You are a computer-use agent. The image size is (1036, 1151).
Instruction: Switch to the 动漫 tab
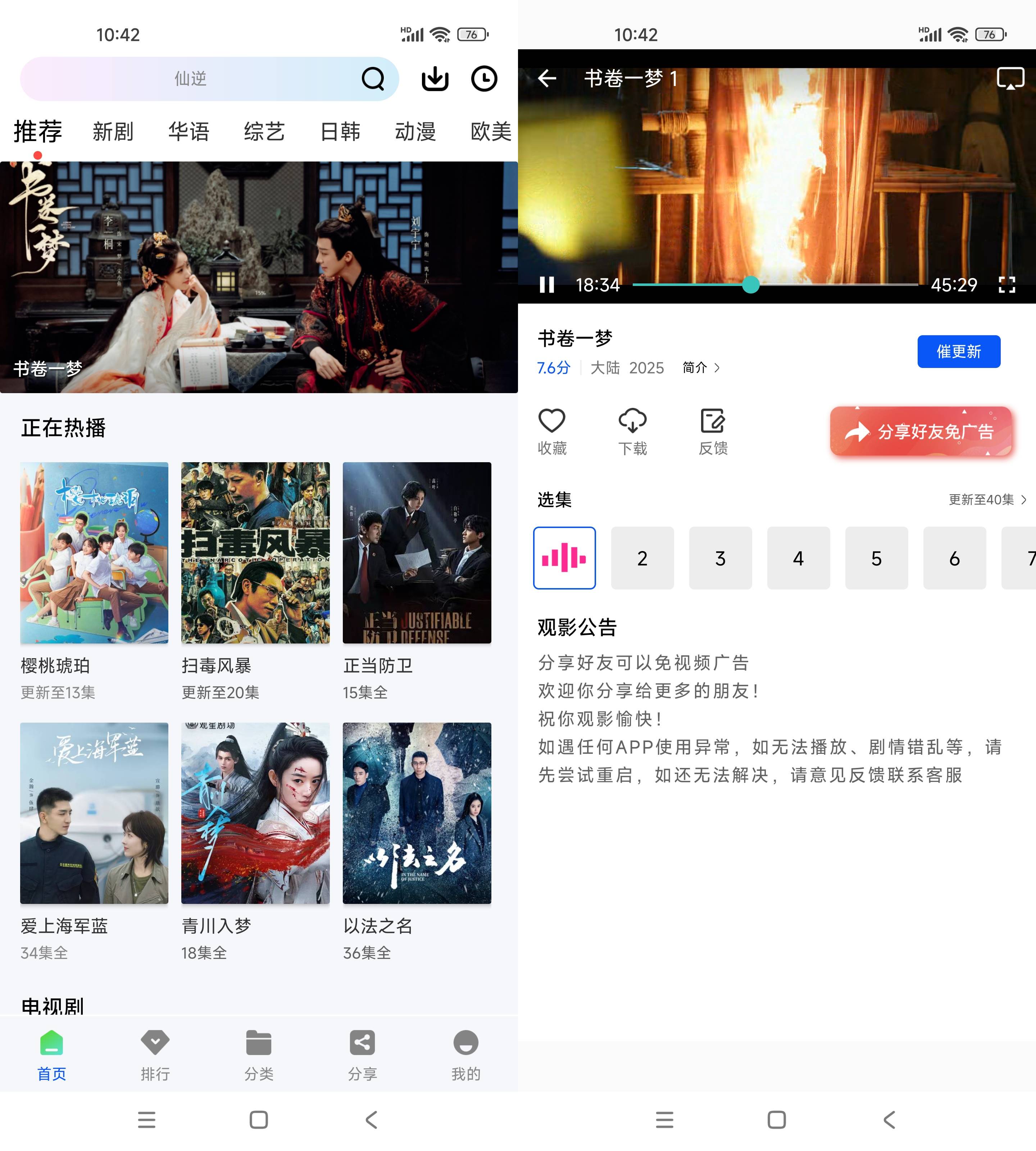pyautogui.click(x=415, y=132)
